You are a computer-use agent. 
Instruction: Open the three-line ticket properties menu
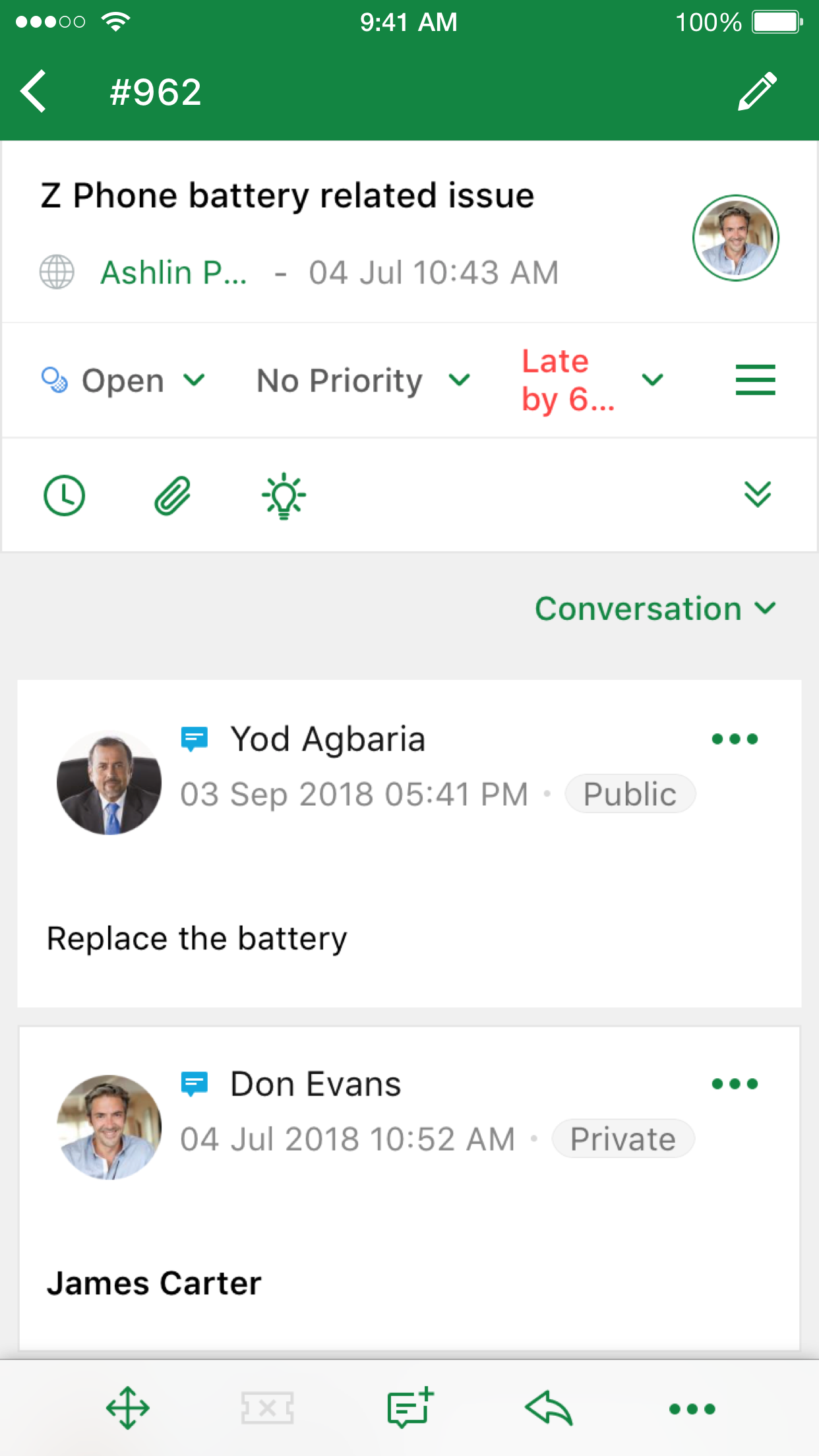(755, 380)
